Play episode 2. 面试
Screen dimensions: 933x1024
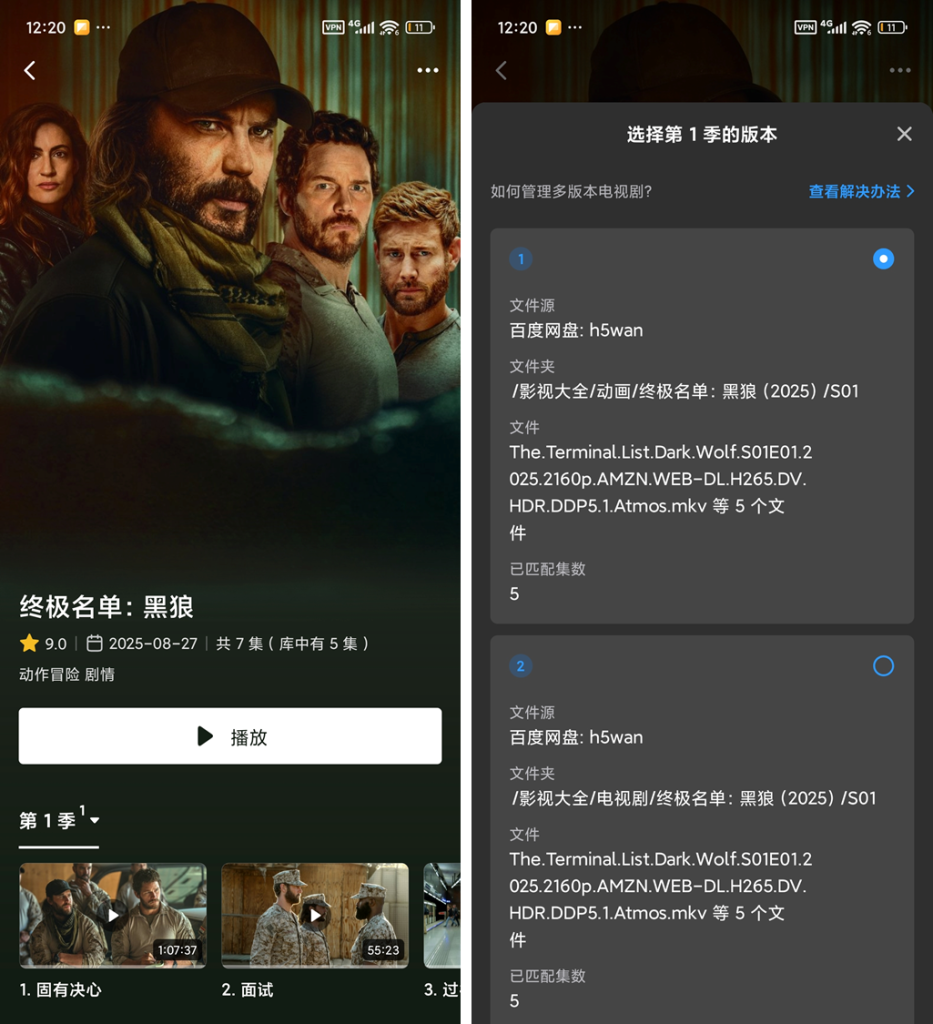pyautogui.click(x=315, y=914)
